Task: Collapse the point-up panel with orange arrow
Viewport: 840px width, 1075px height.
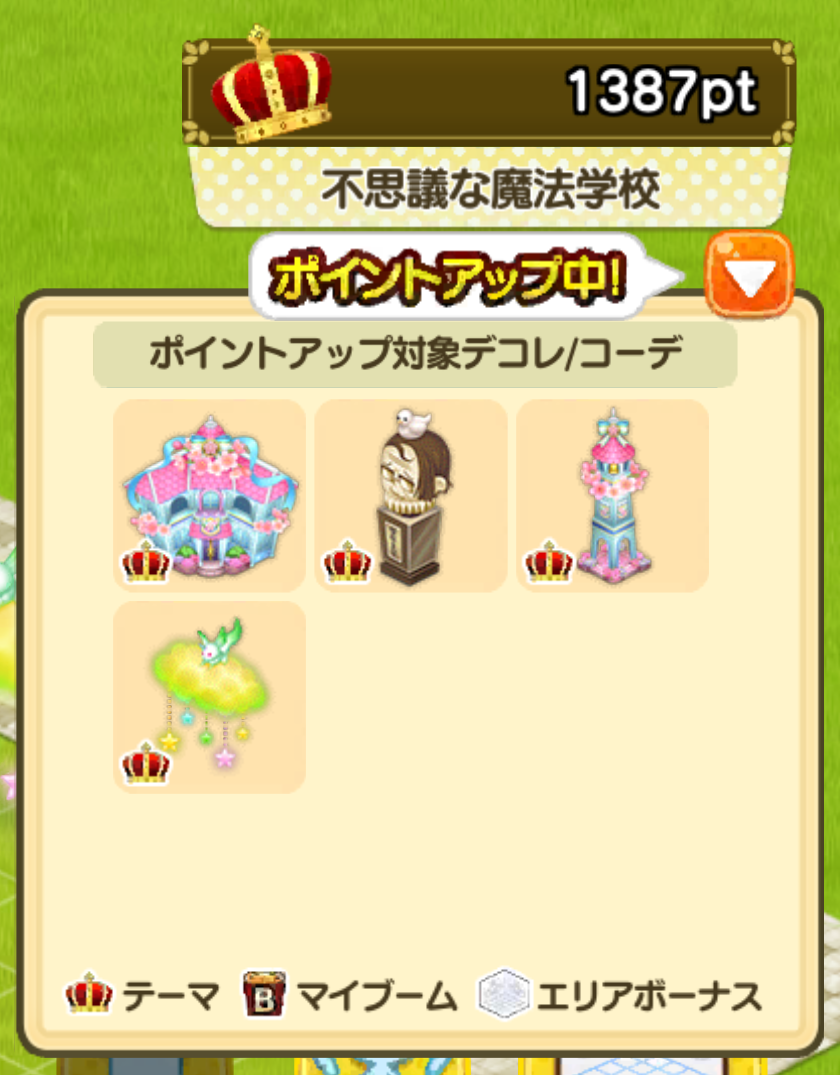Action: pyautogui.click(x=749, y=274)
